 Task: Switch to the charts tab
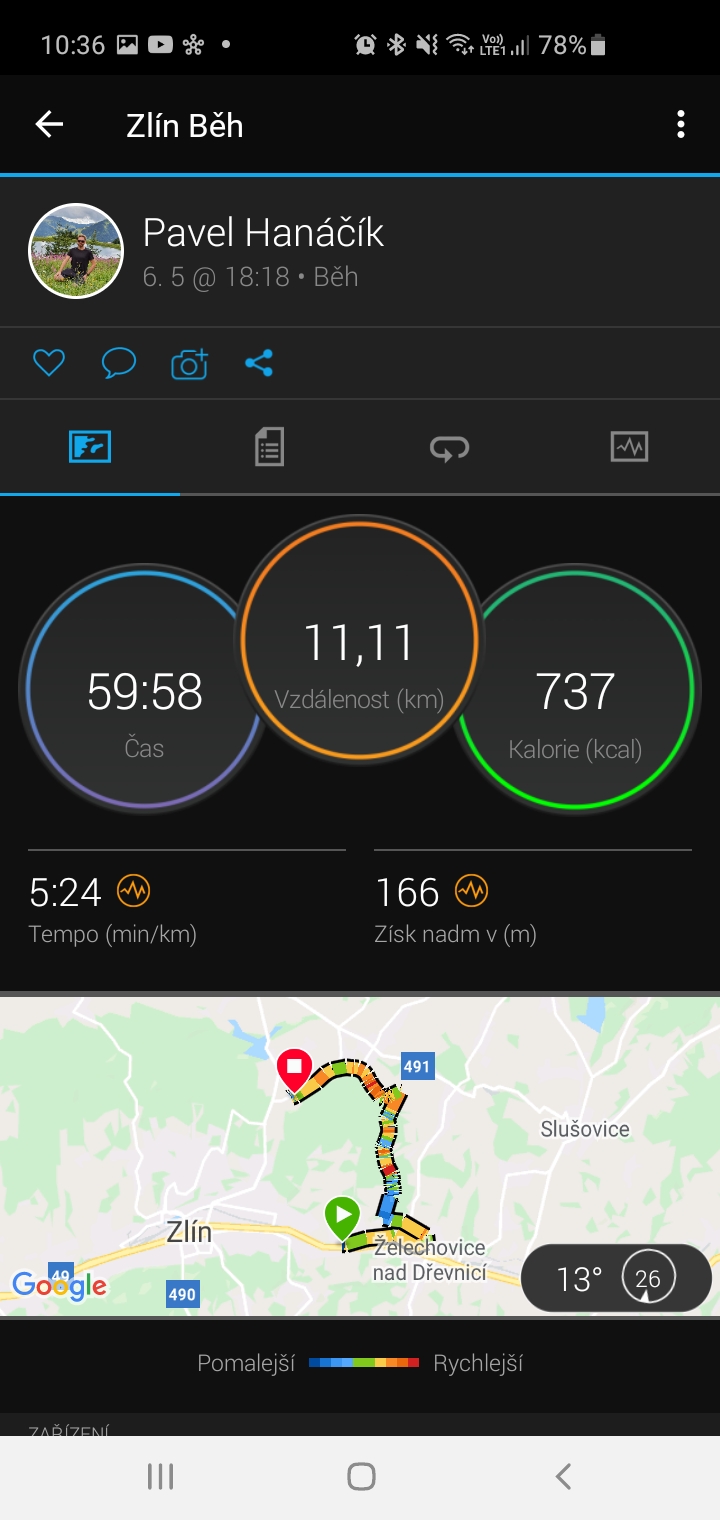[629, 447]
